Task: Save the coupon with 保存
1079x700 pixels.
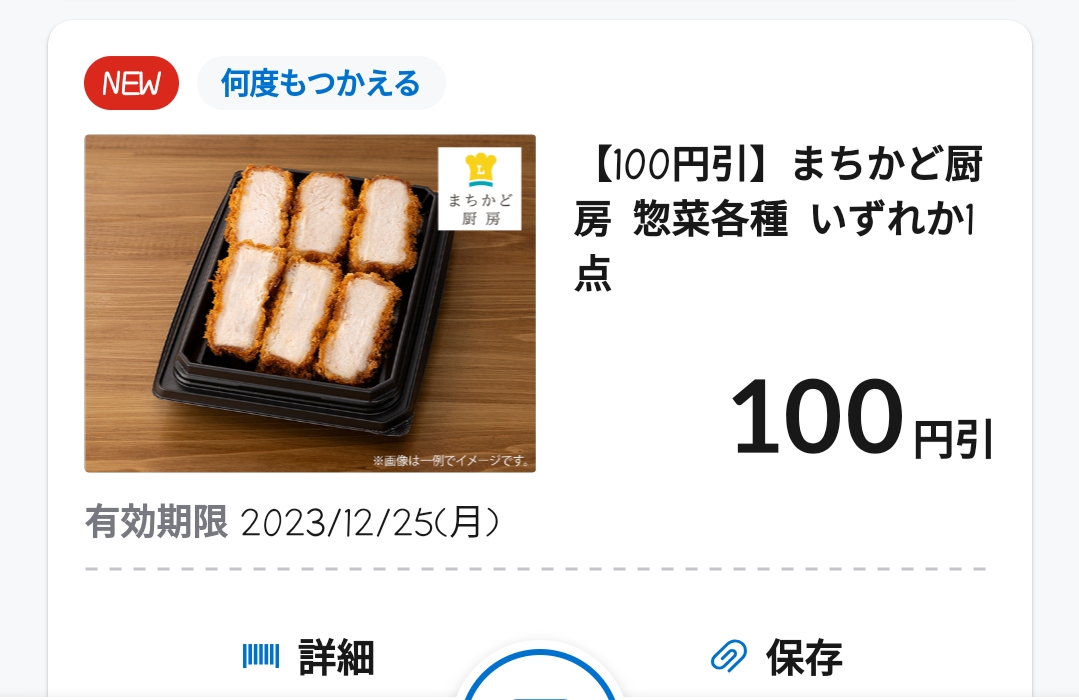Action: tap(776, 657)
